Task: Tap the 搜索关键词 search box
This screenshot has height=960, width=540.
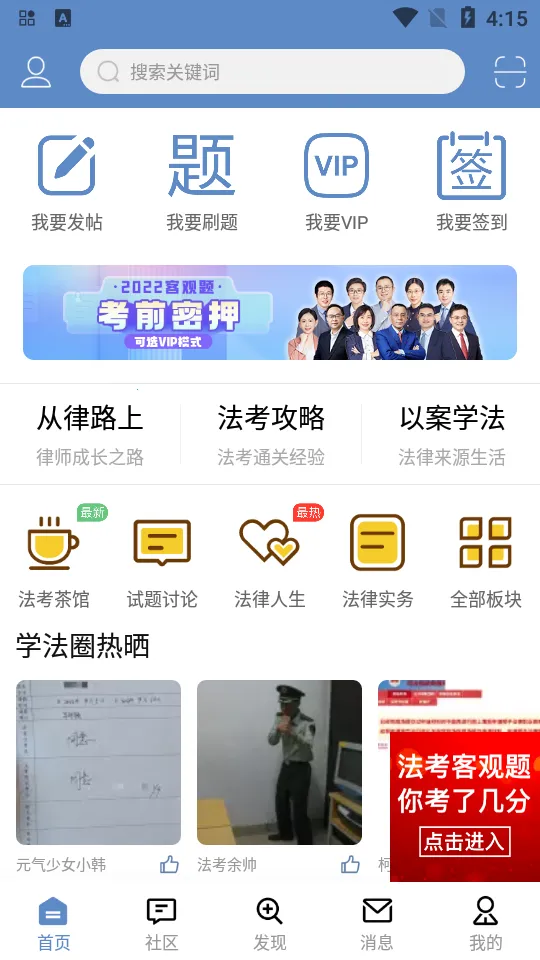Action: [272, 72]
